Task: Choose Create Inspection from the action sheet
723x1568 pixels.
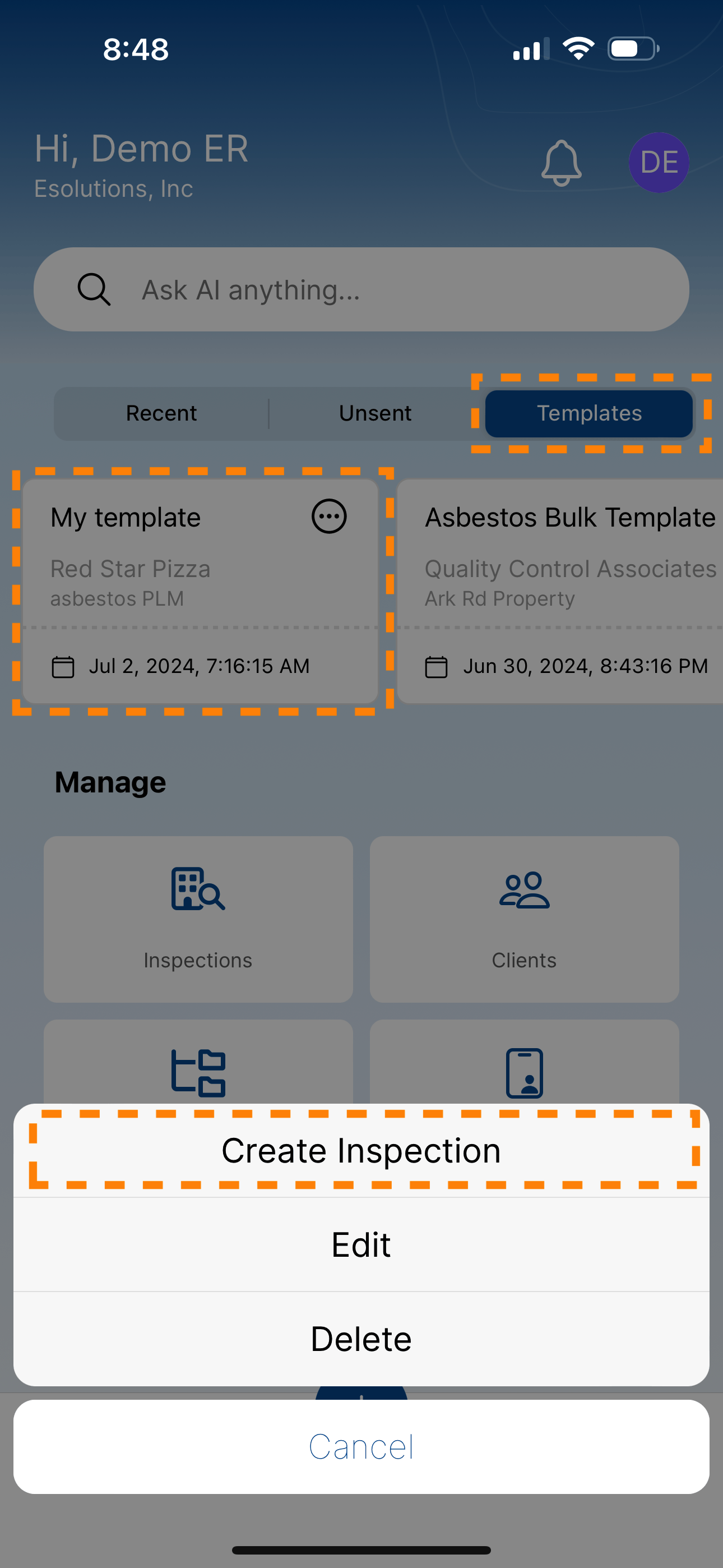Action: click(x=361, y=1150)
